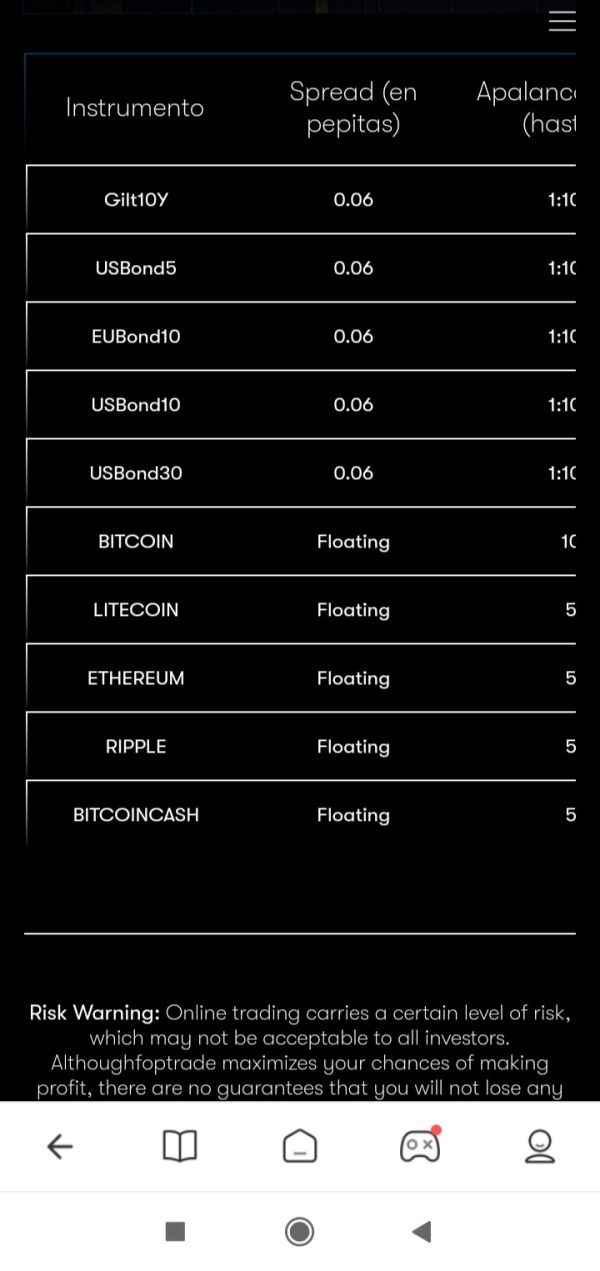
Task: Open the browser profile icon
Action: (x=540, y=1146)
